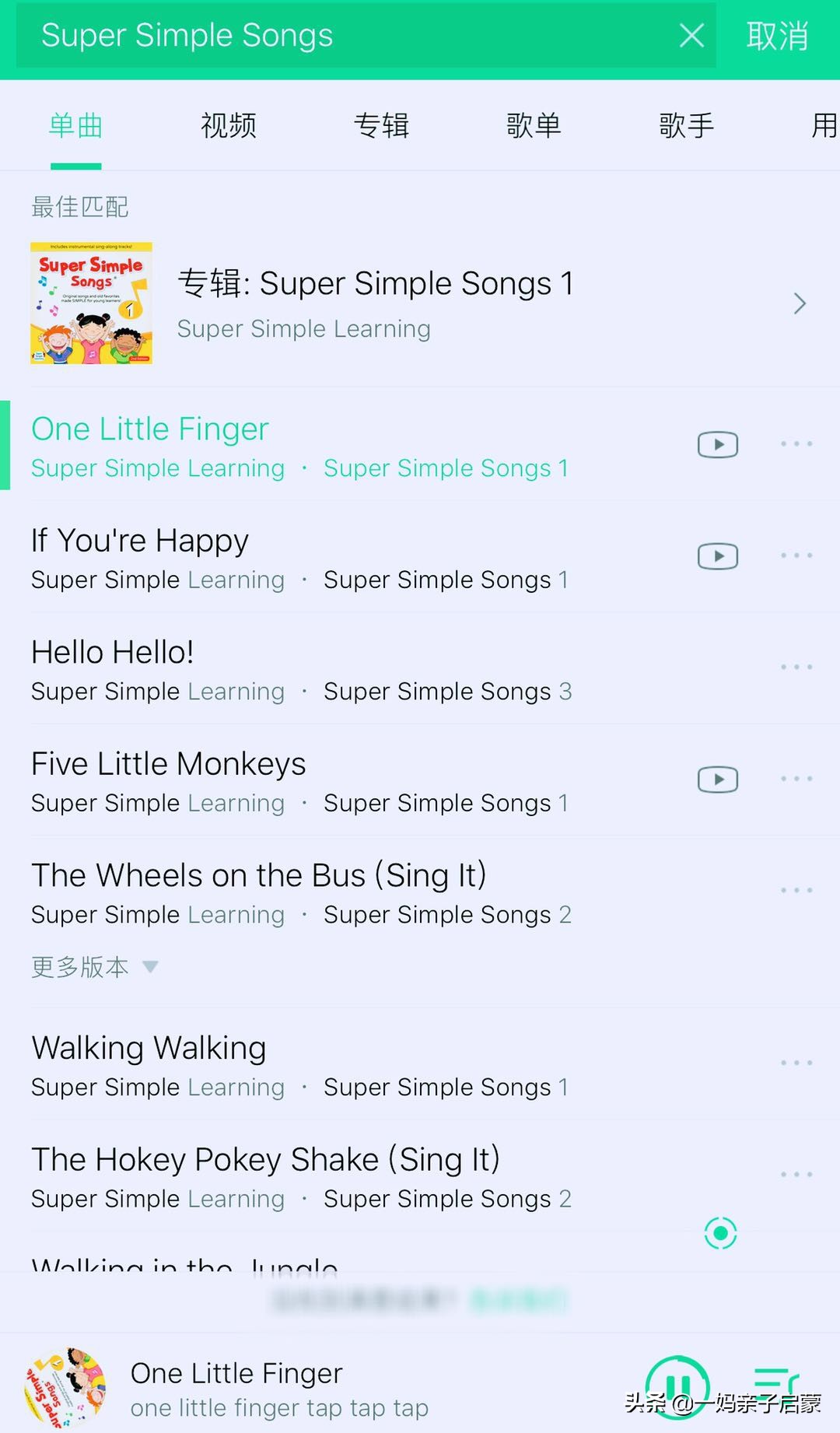The height and width of the screenshot is (1433, 840).
Task: Play the song If You're Happy
Action: 311,557
